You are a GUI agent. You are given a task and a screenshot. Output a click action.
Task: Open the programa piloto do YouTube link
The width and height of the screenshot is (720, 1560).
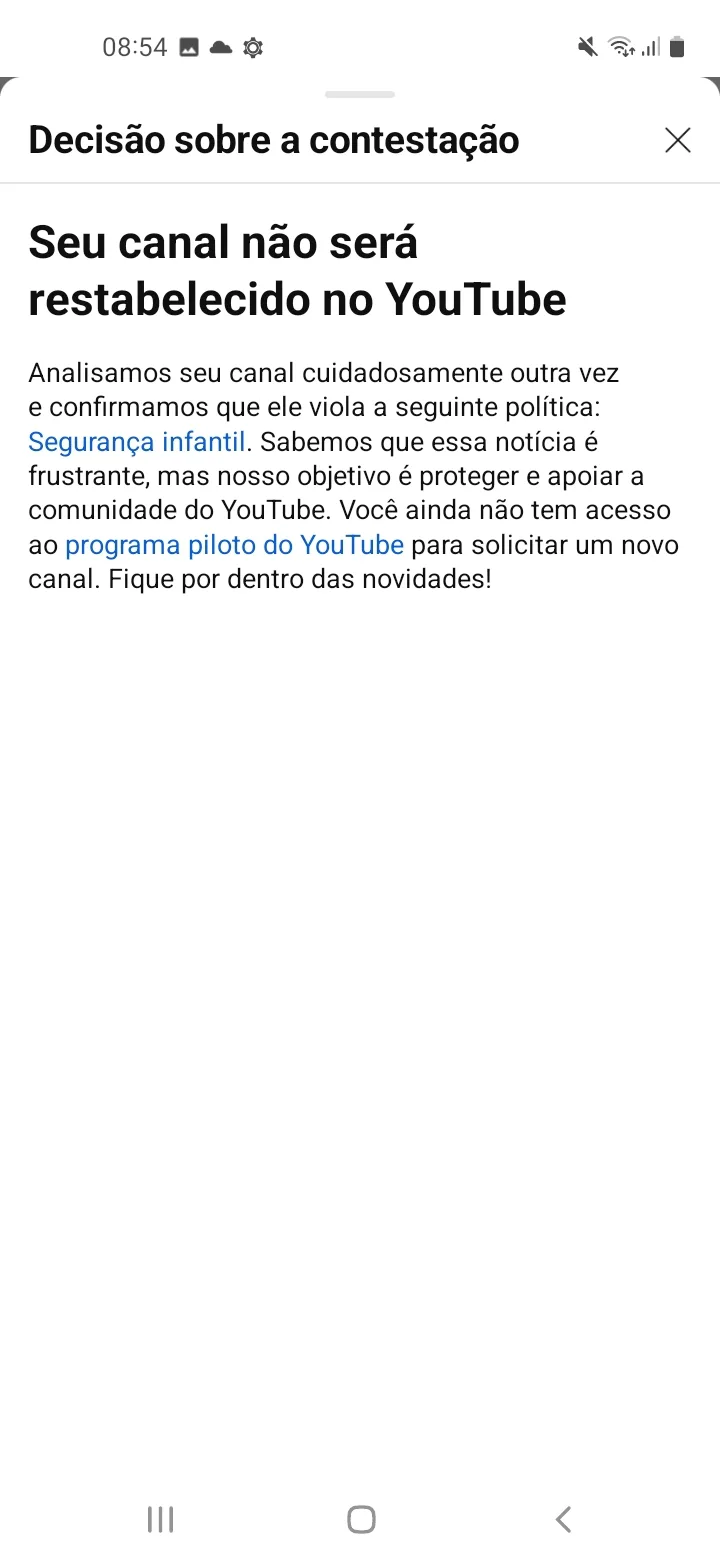tap(234, 545)
